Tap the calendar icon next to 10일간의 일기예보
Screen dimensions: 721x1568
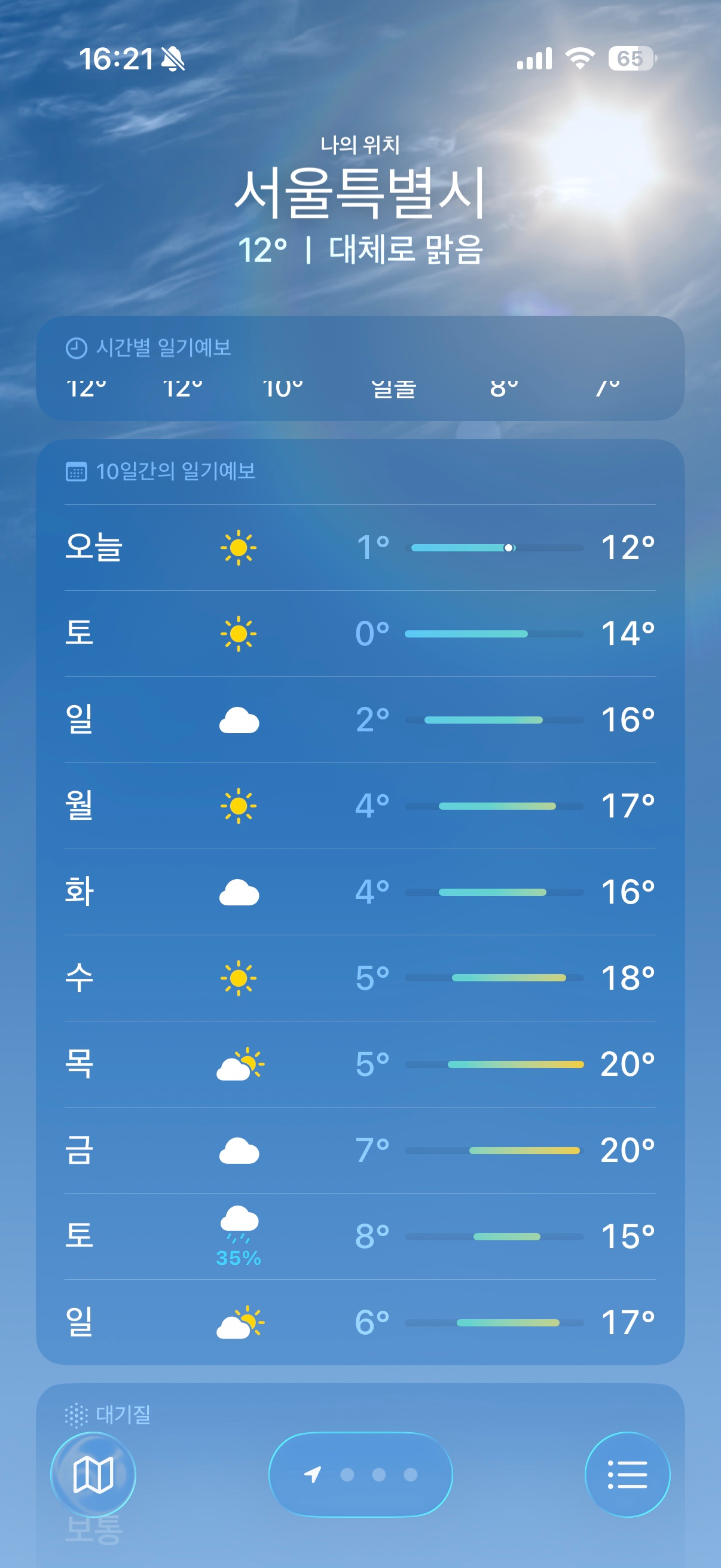[77, 470]
